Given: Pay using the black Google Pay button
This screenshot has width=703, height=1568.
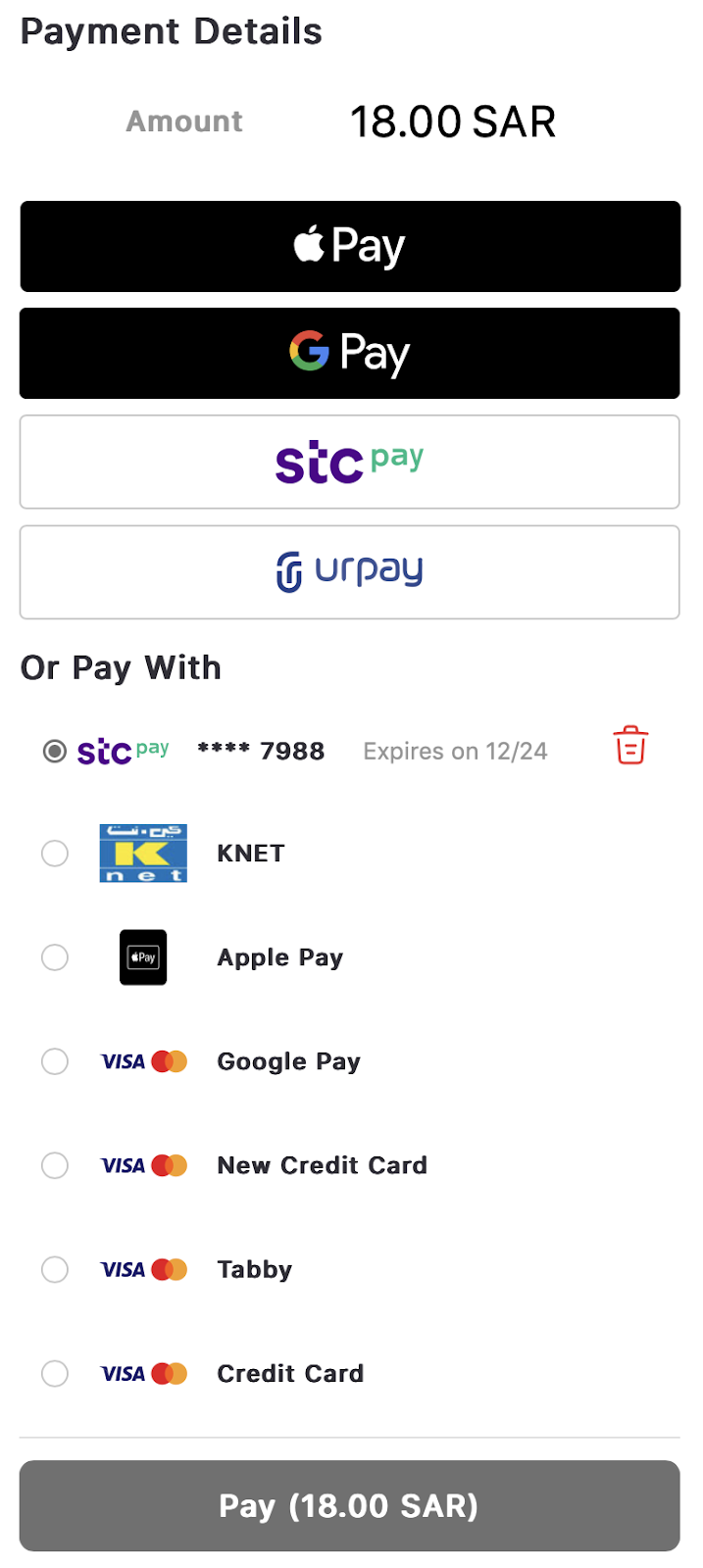Looking at the screenshot, I should [x=350, y=353].
